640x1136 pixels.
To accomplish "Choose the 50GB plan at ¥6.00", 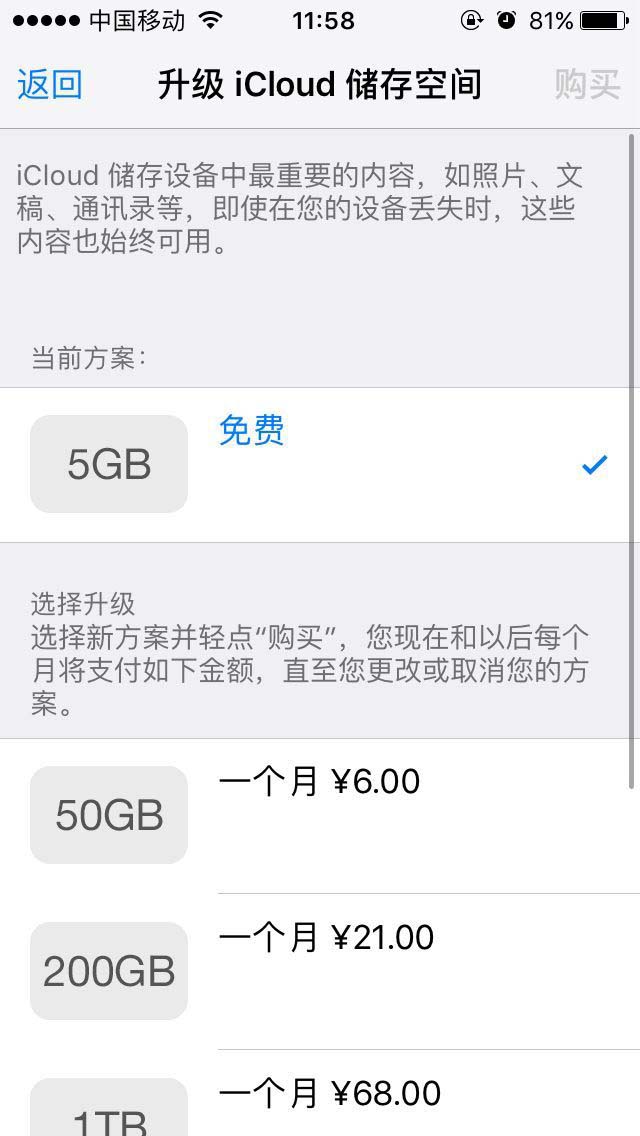I will [x=320, y=815].
